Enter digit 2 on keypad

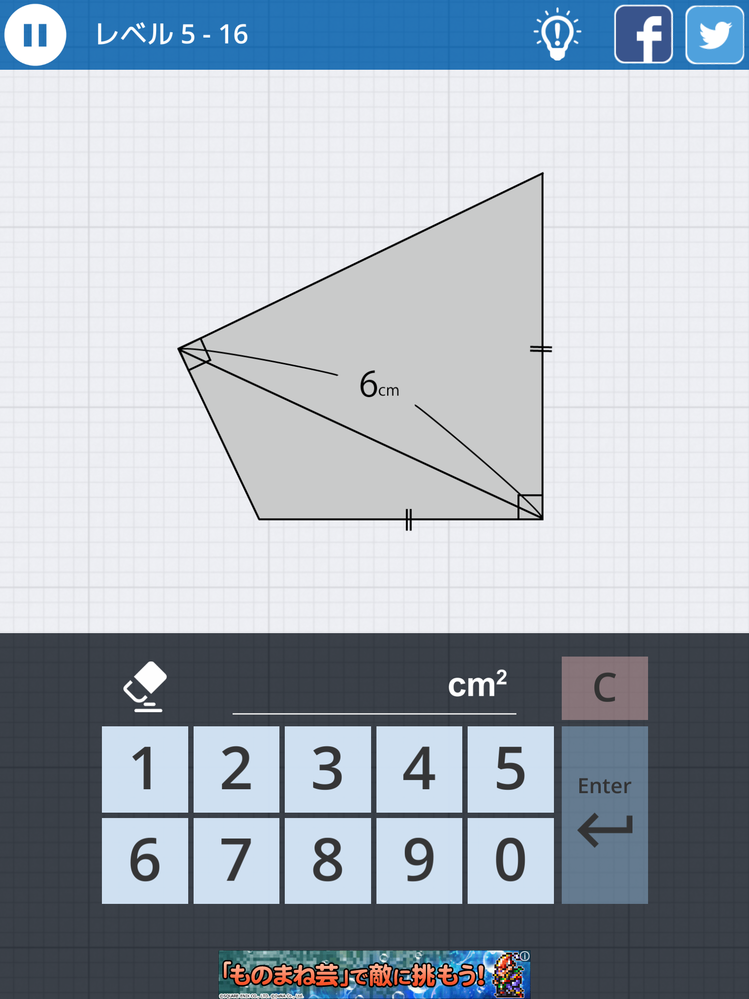coord(236,769)
